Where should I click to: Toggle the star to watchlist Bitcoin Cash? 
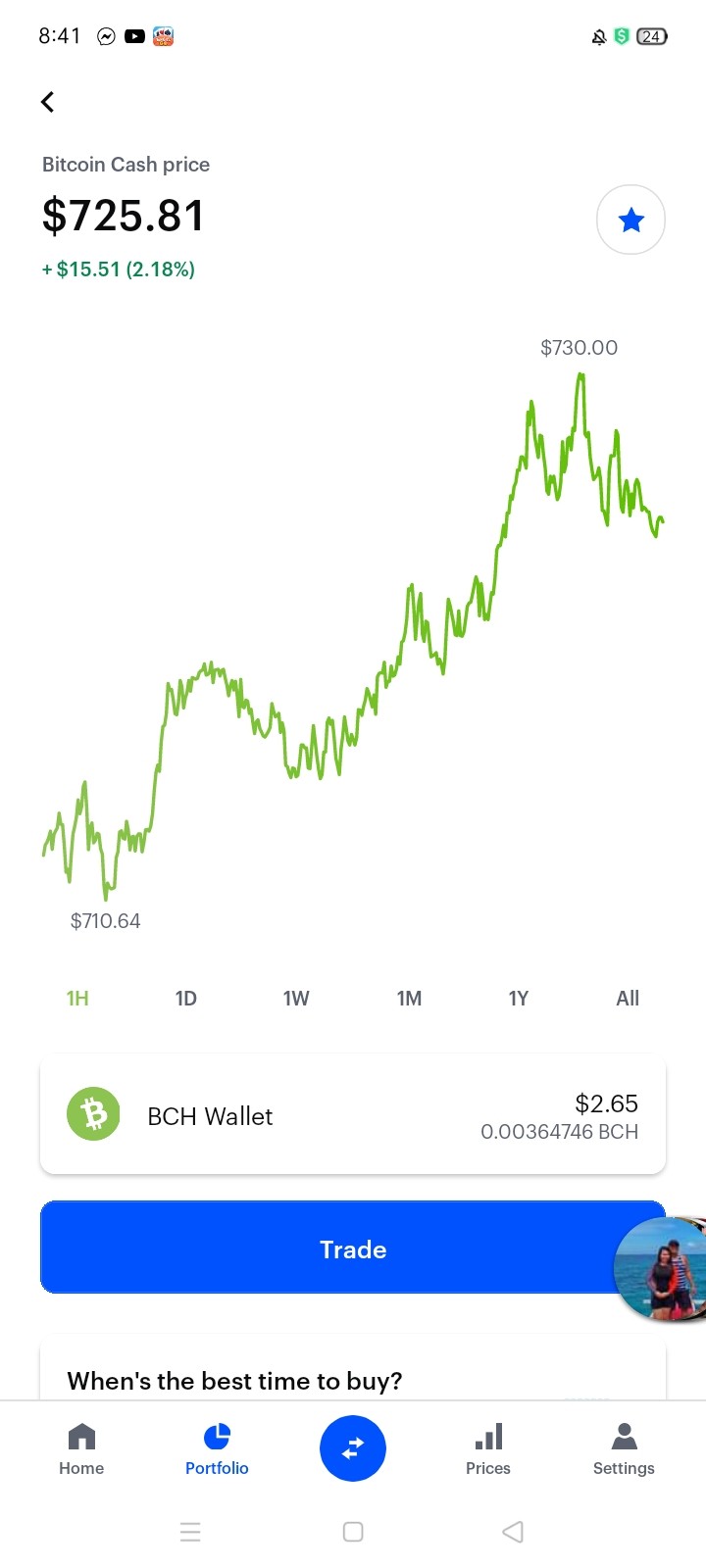[x=631, y=220]
